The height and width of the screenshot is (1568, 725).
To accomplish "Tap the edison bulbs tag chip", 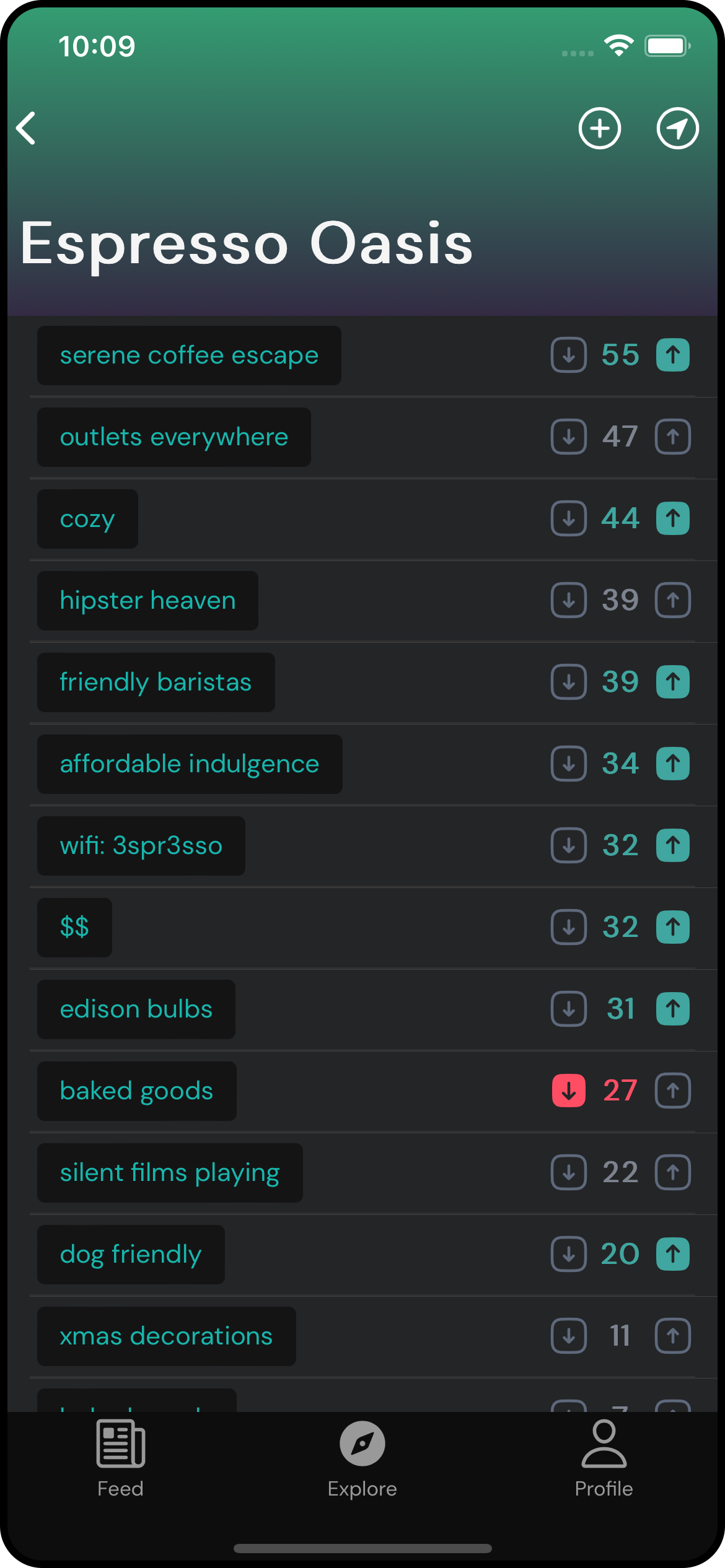I will (x=136, y=1009).
